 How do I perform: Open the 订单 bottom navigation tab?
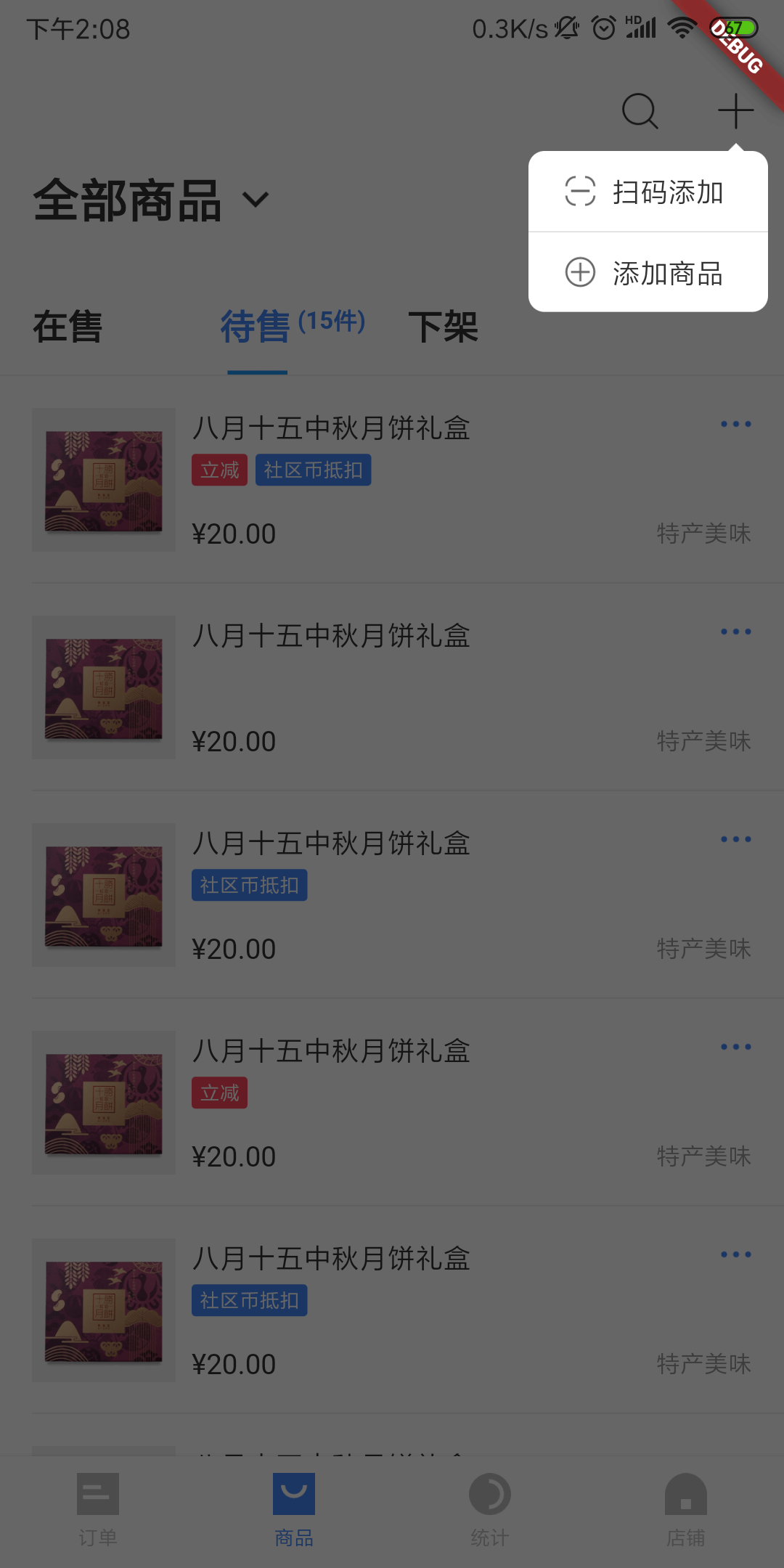click(98, 1507)
